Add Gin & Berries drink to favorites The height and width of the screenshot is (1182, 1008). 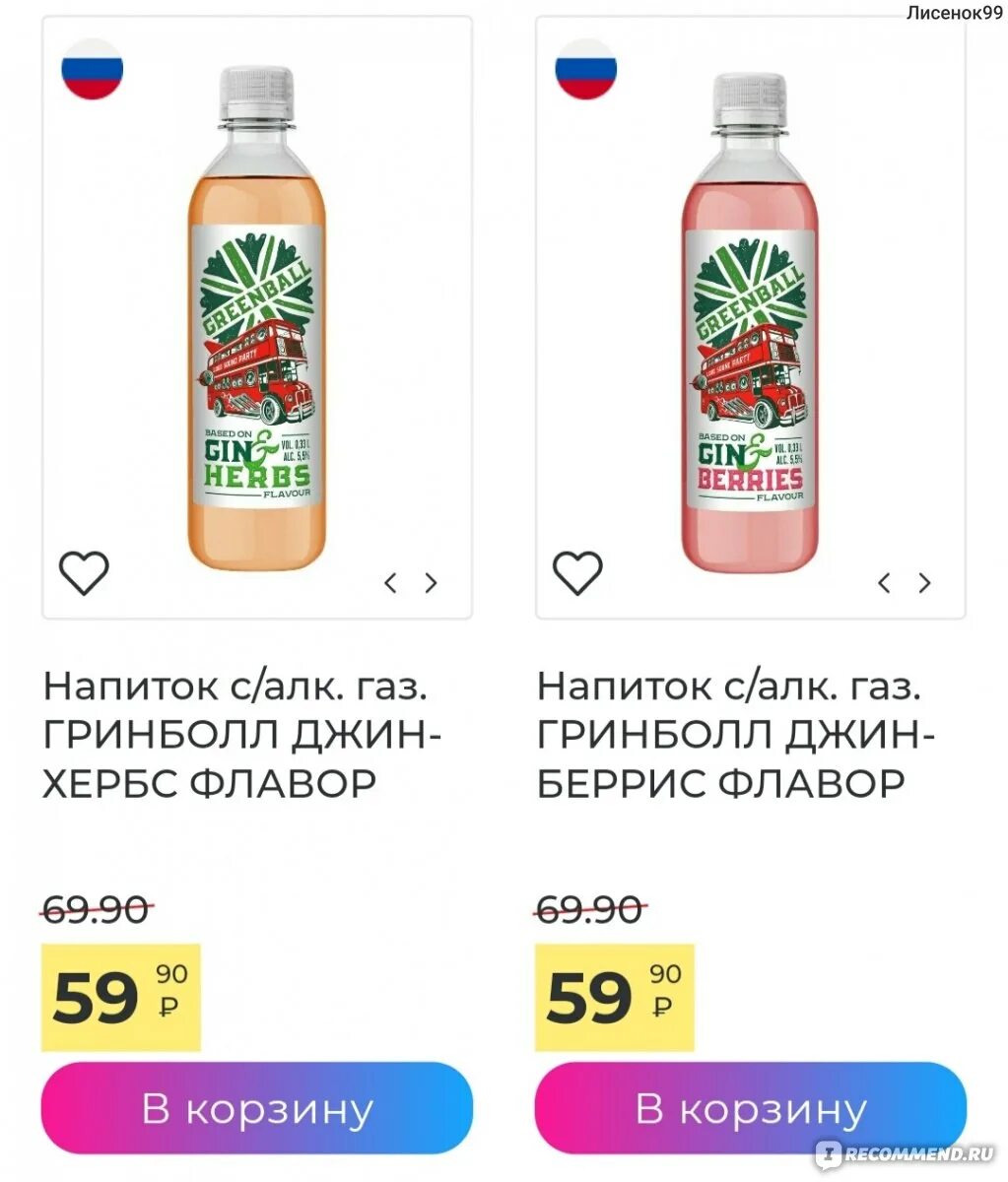tap(577, 572)
